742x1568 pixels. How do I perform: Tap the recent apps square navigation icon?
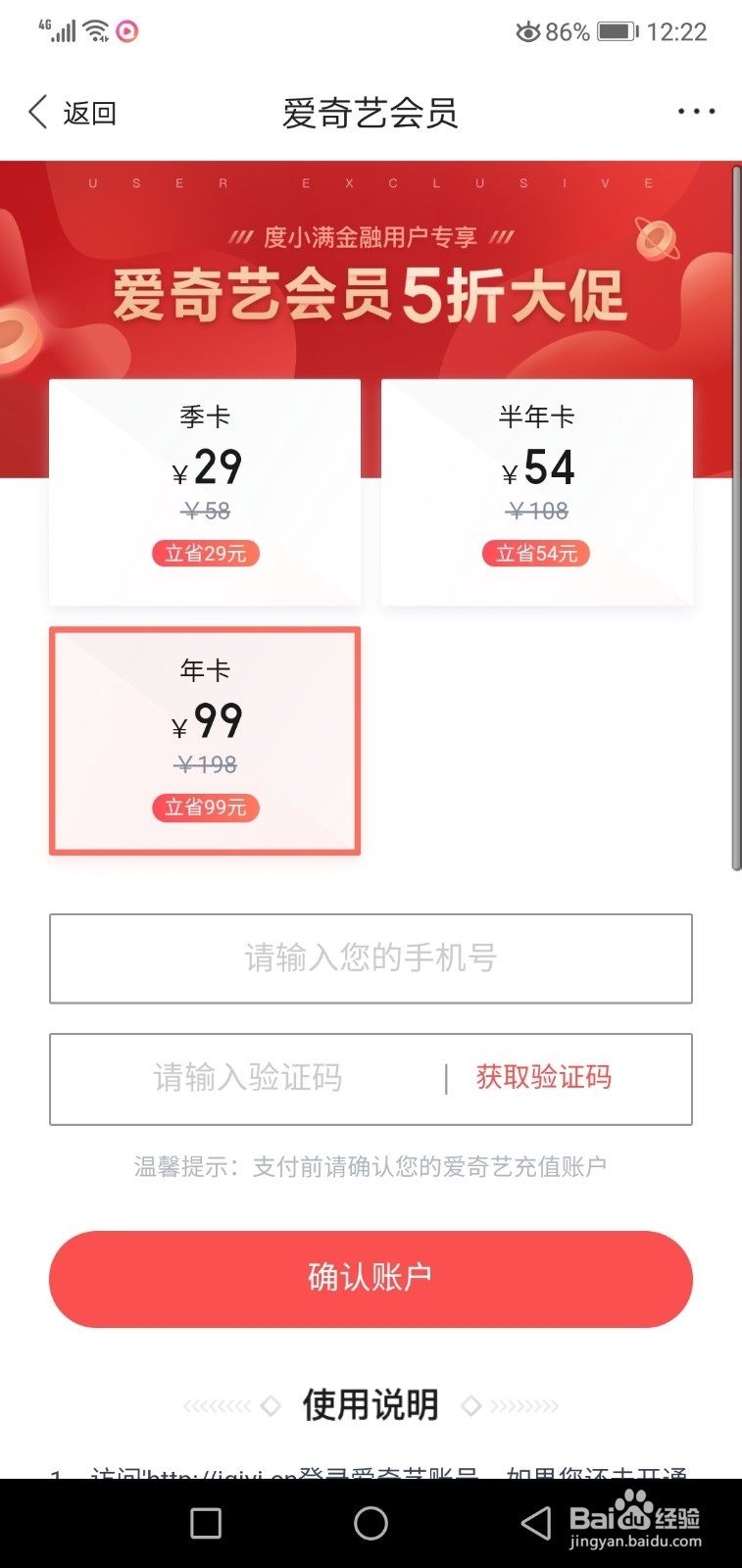pyautogui.click(x=206, y=1523)
